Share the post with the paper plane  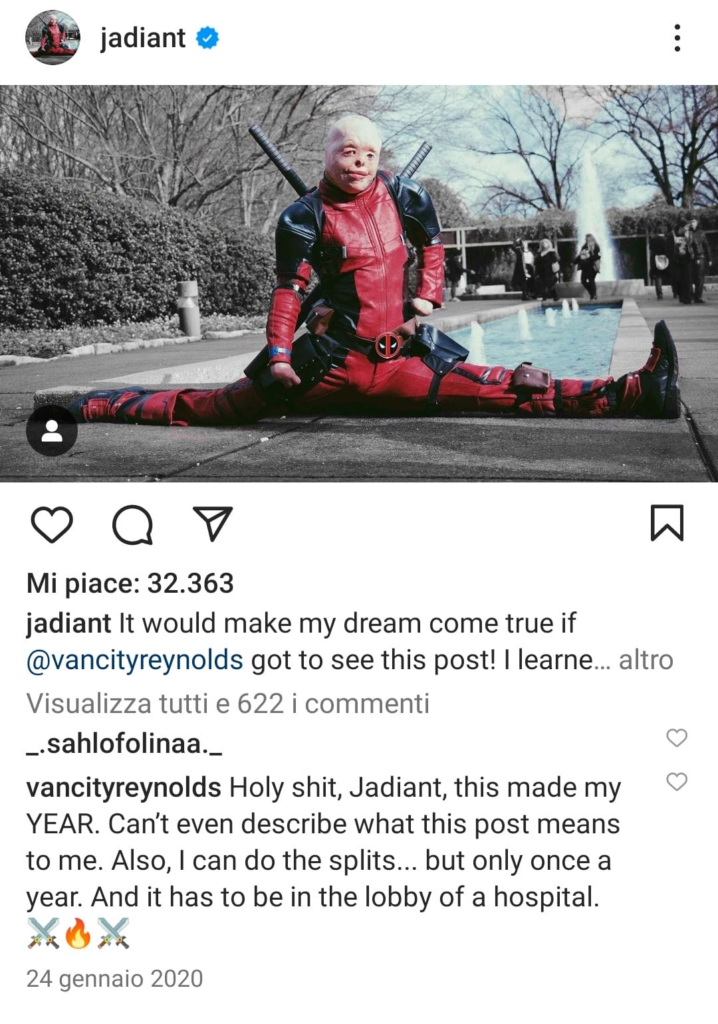212,523
